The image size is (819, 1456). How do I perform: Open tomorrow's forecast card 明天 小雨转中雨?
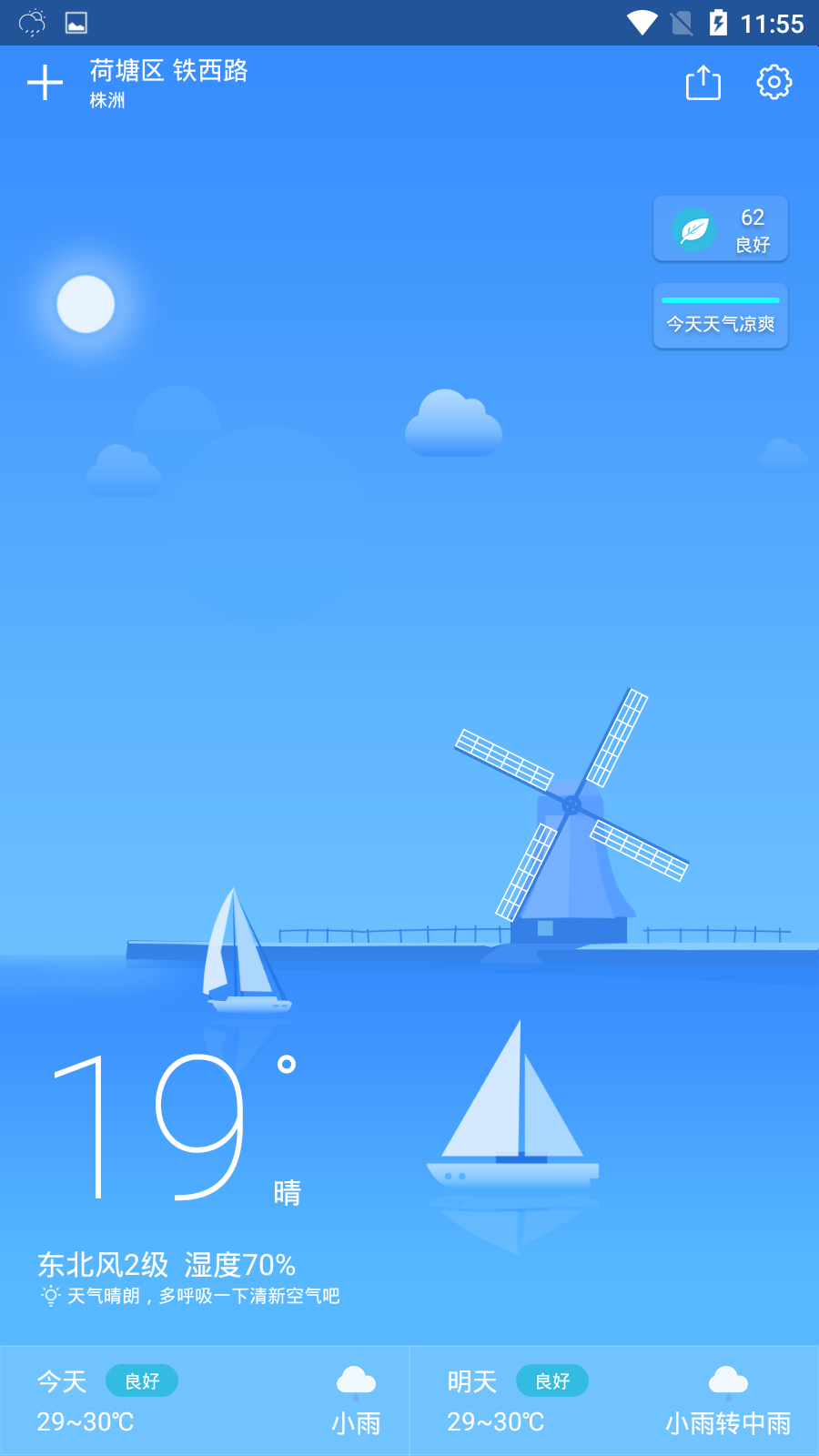coord(615,1400)
